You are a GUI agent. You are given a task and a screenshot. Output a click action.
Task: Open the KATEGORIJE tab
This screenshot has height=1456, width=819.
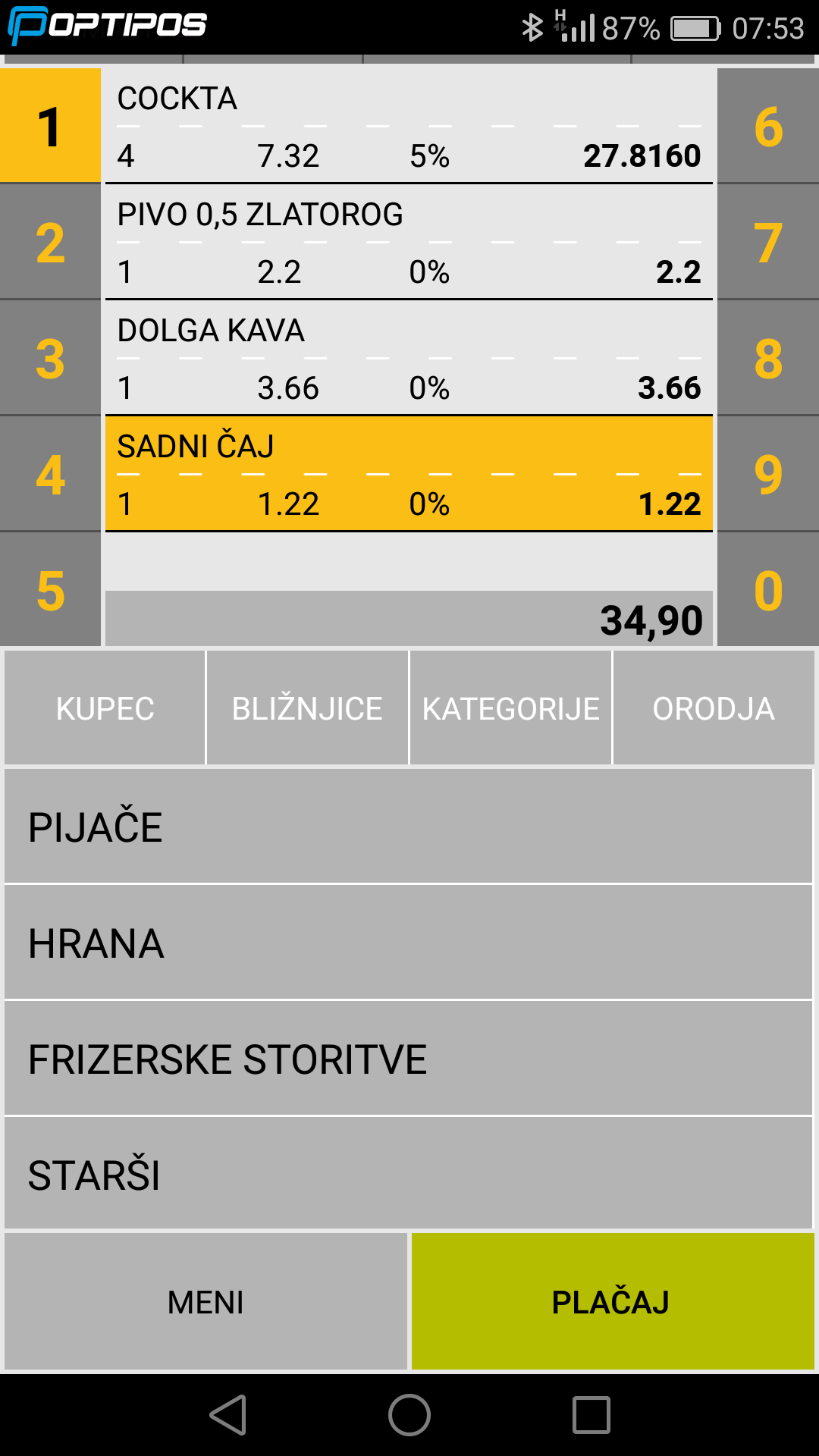pyautogui.click(x=510, y=708)
